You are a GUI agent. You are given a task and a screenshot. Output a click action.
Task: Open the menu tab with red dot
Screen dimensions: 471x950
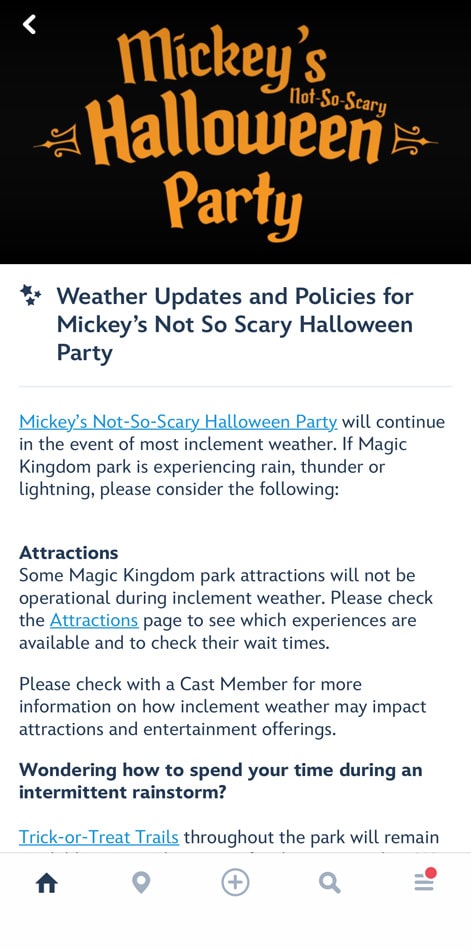coord(424,881)
